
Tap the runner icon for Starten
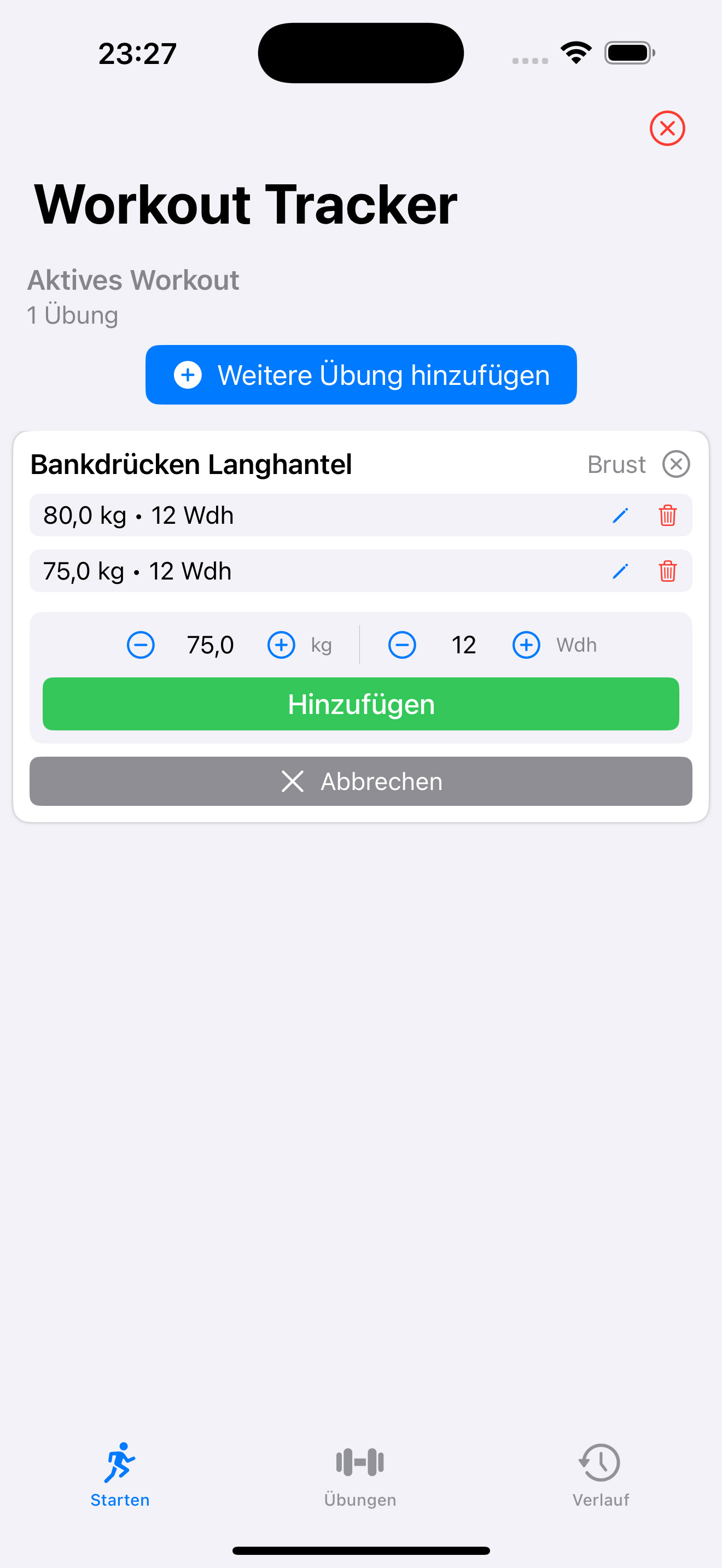pyautogui.click(x=120, y=1458)
